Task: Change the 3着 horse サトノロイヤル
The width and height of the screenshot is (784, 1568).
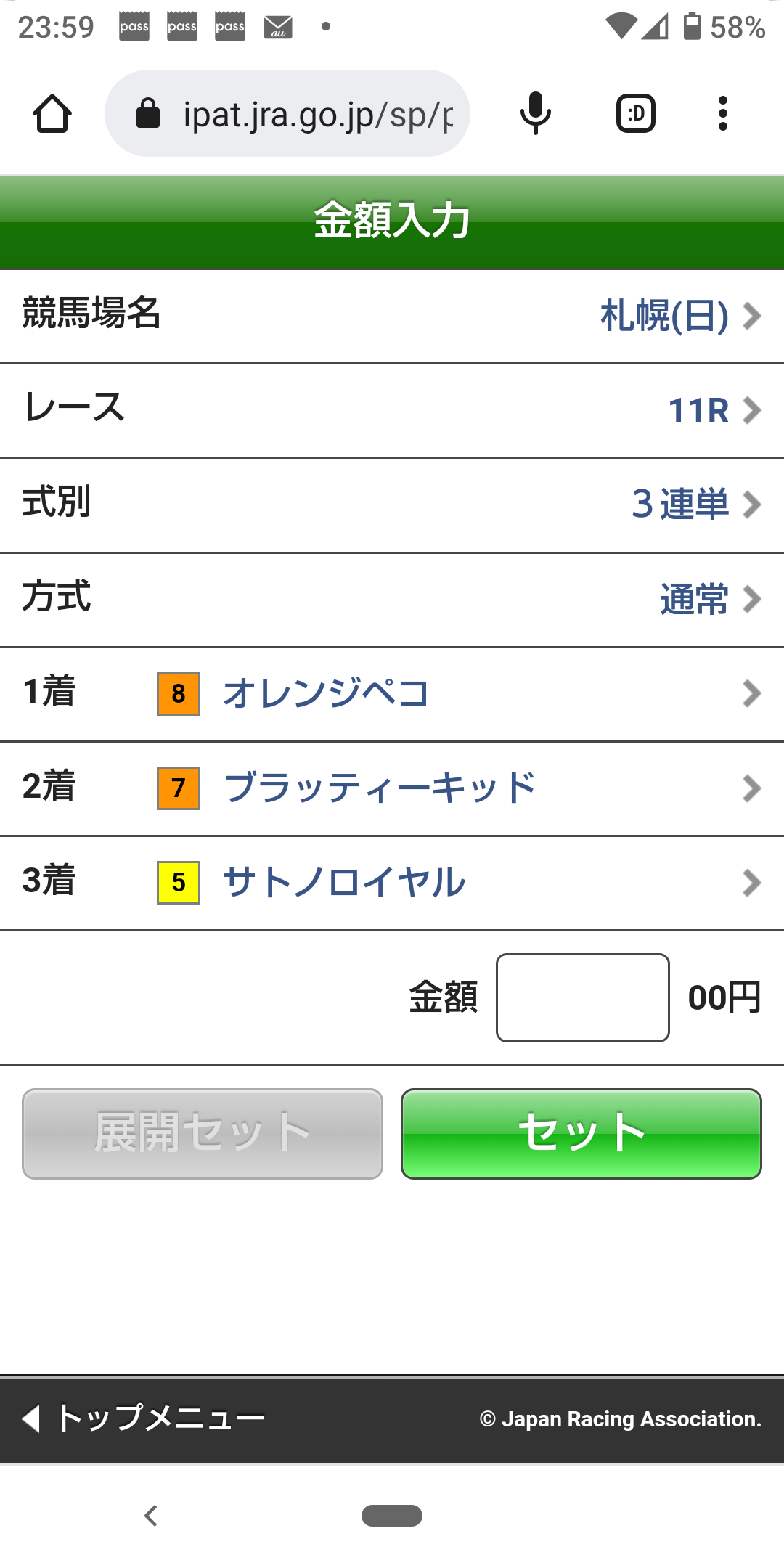Action: pyautogui.click(x=392, y=883)
